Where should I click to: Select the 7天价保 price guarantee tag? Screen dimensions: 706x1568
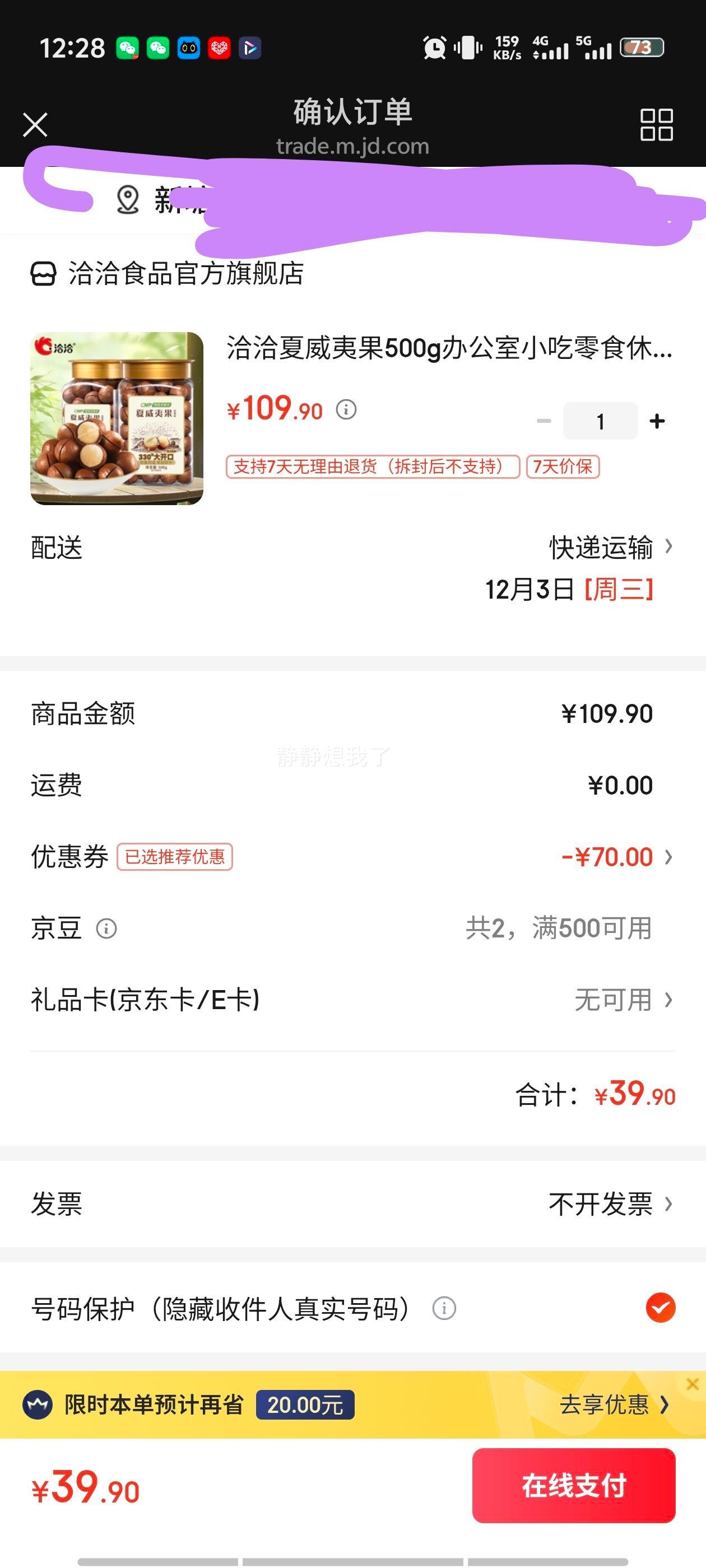(564, 468)
